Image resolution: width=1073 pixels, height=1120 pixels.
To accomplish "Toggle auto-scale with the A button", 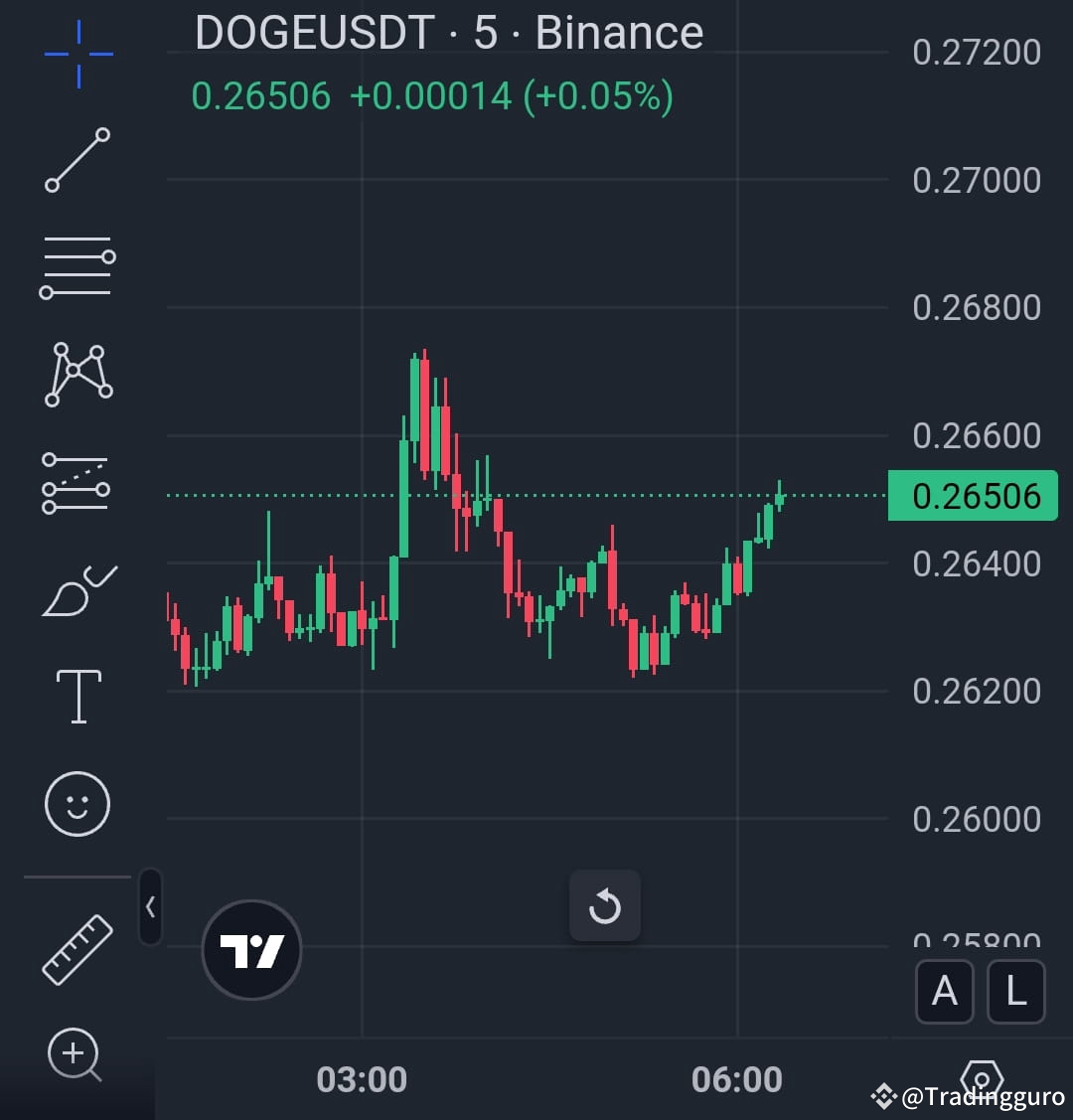I will pyautogui.click(x=944, y=991).
